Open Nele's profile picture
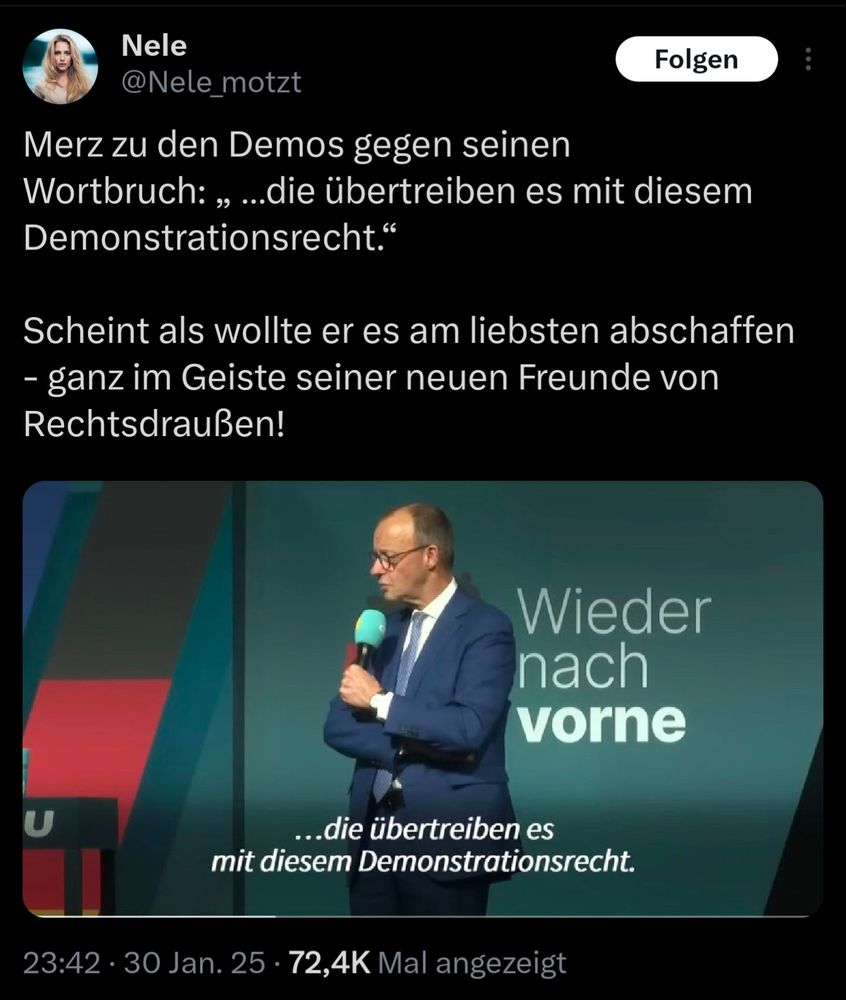The height and width of the screenshot is (1000, 846). 60,66
